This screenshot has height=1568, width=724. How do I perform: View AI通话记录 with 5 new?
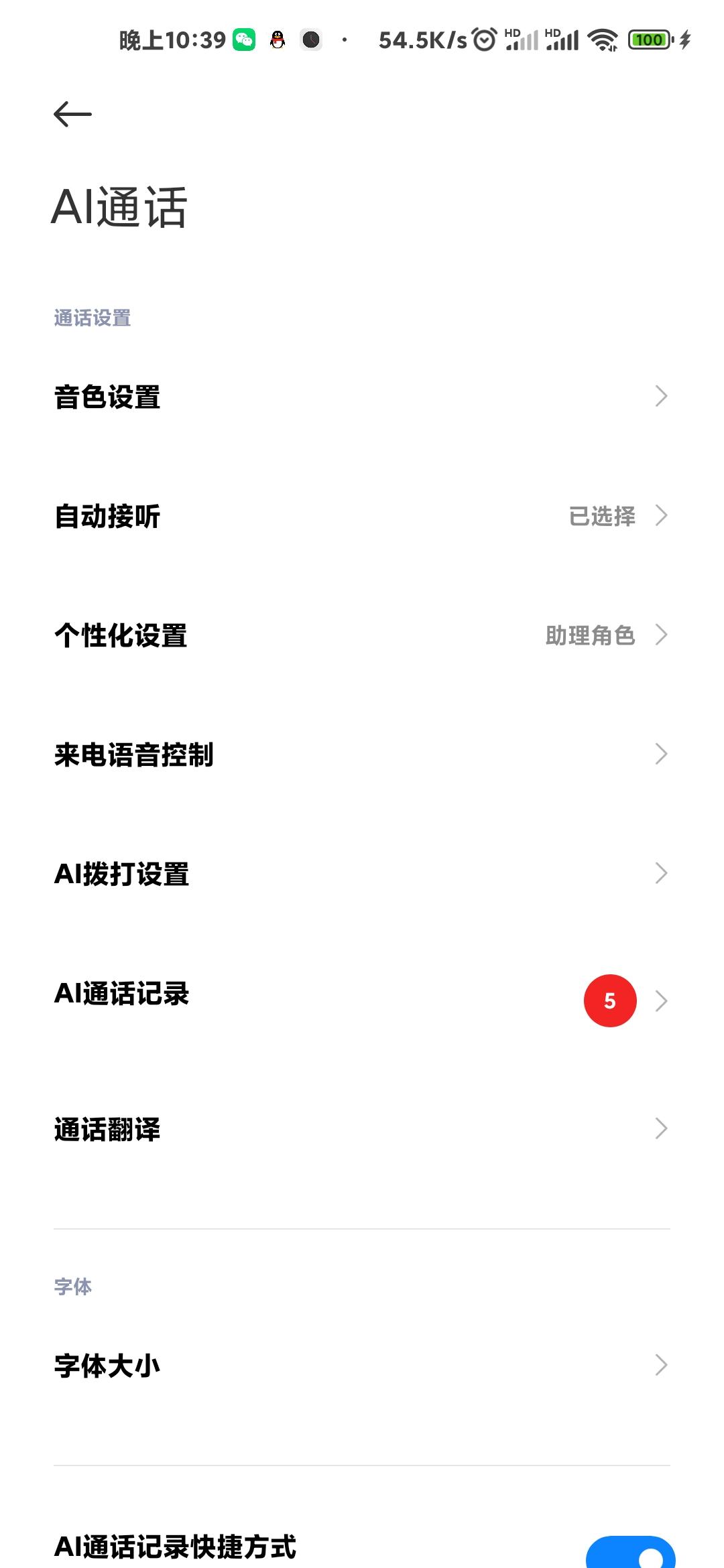pyautogui.click(x=362, y=996)
